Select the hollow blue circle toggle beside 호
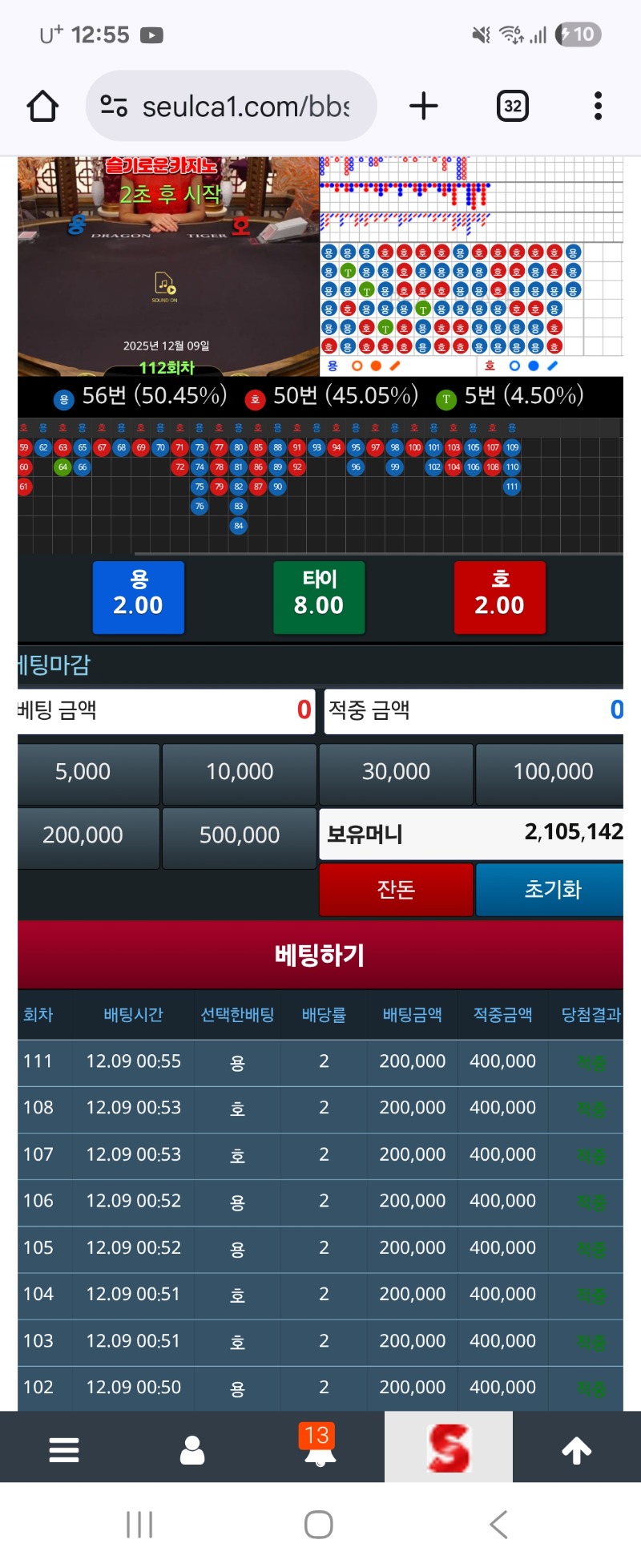641x1568 pixels. [x=514, y=366]
